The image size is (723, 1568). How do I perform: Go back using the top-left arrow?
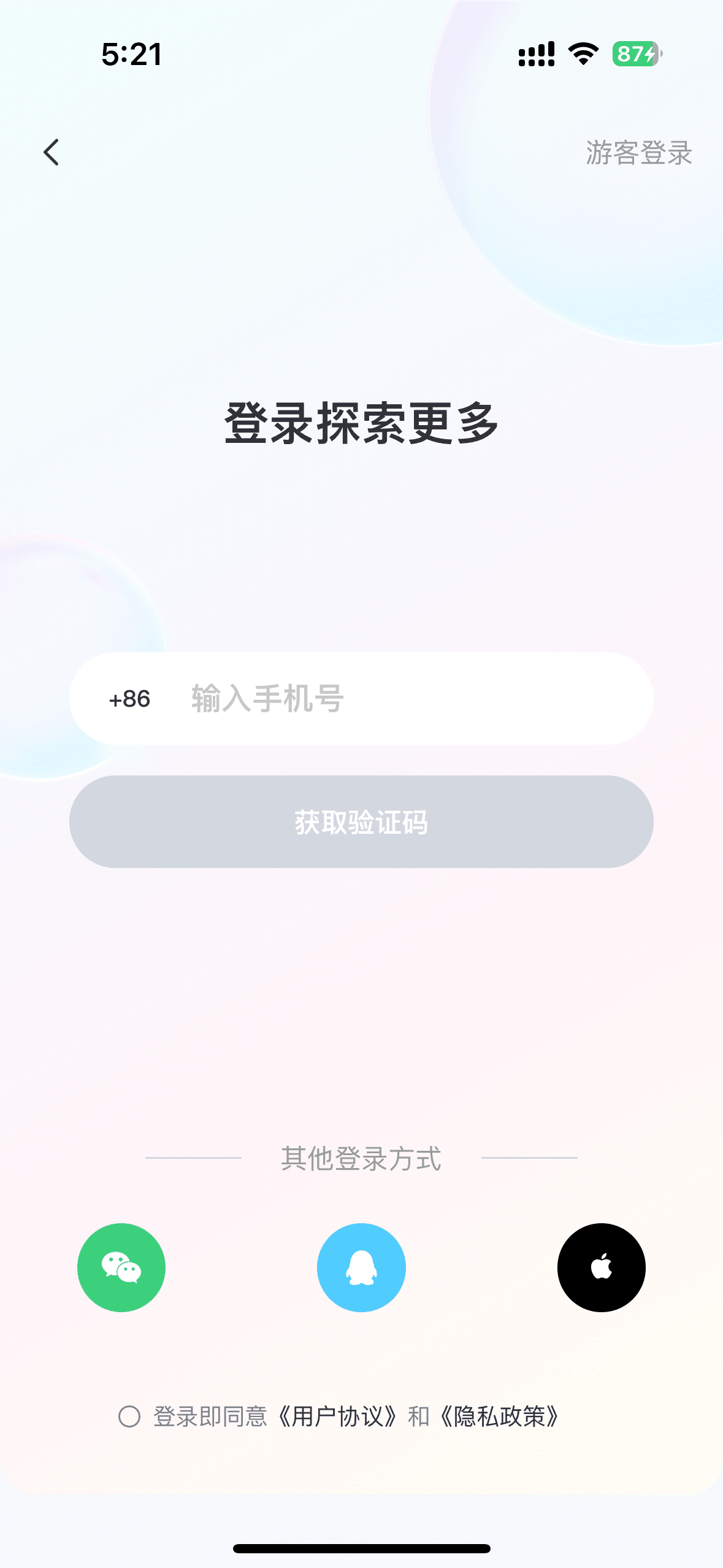tap(52, 152)
